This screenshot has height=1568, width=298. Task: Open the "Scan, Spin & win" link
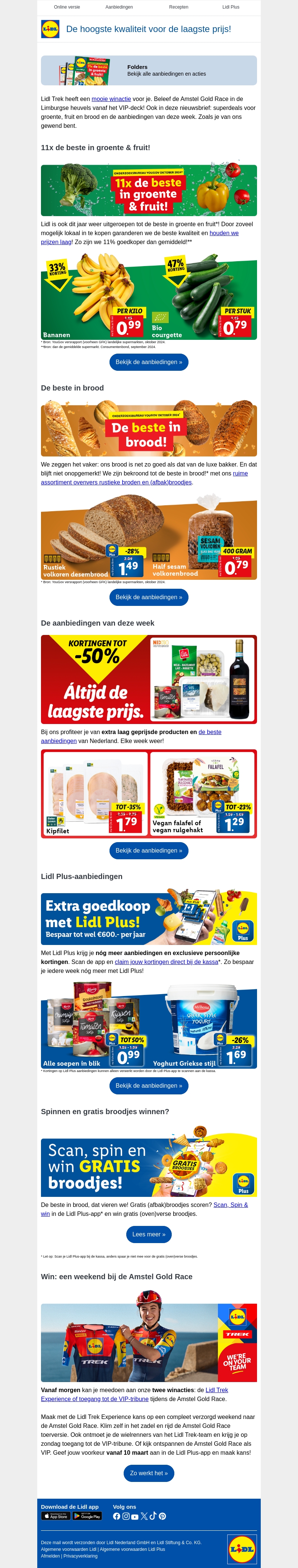click(231, 1205)
